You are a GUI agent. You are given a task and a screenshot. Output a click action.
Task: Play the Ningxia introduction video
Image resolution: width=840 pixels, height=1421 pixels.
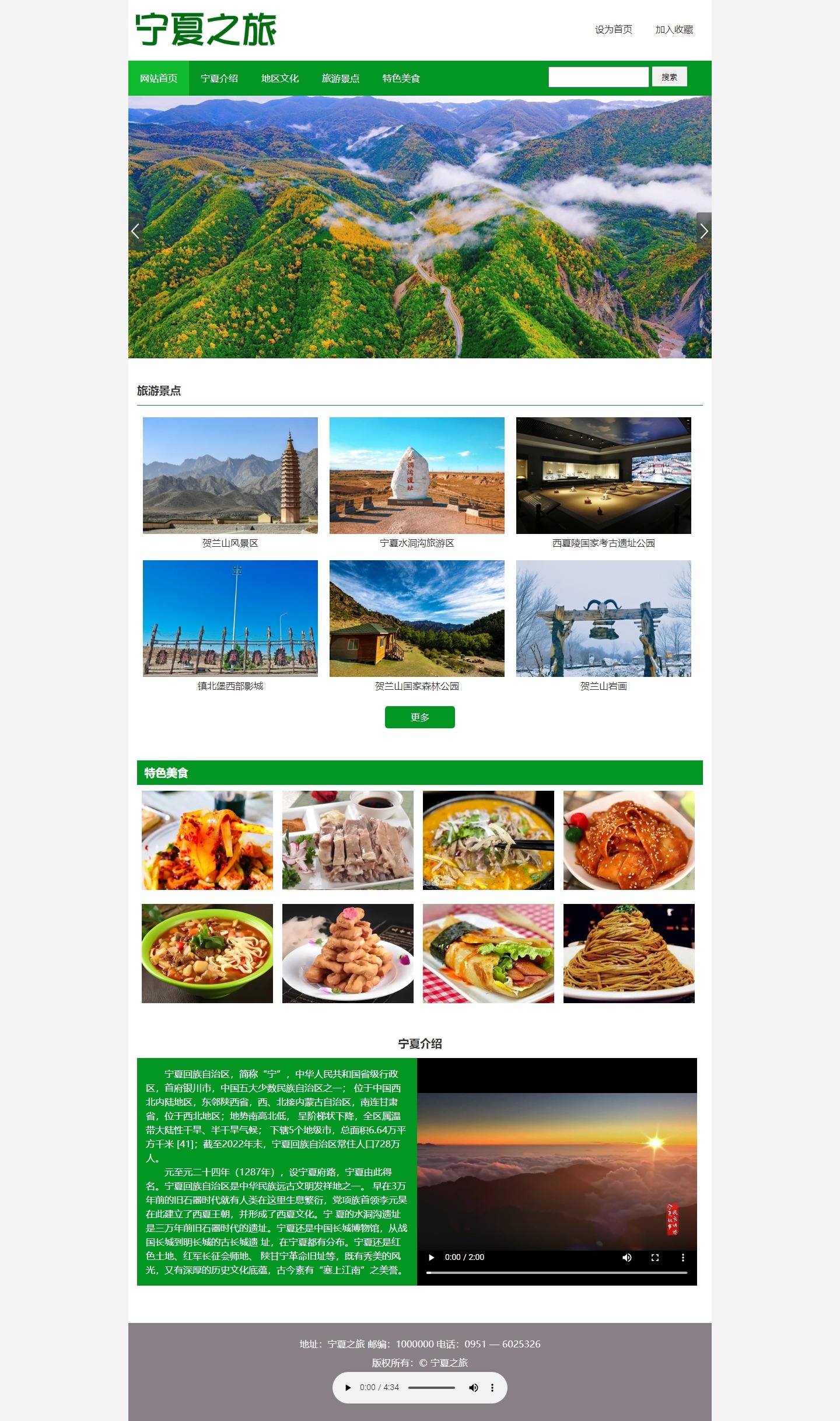pyautogui.click(x=432, y=1257)
